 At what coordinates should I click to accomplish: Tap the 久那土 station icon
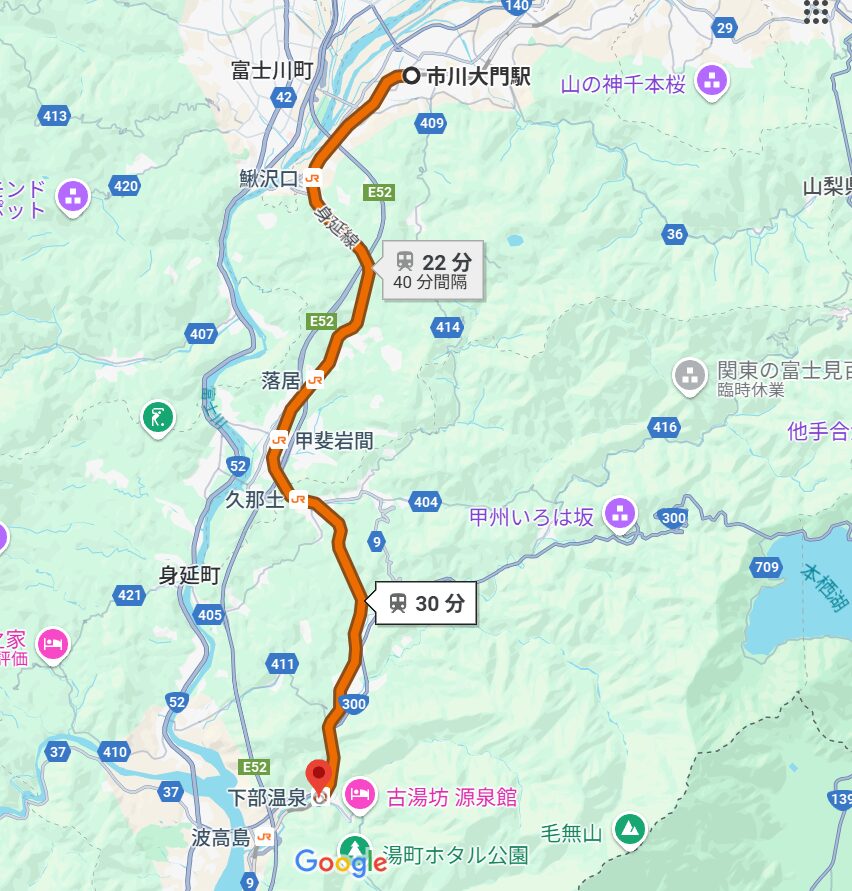(297, 498)
